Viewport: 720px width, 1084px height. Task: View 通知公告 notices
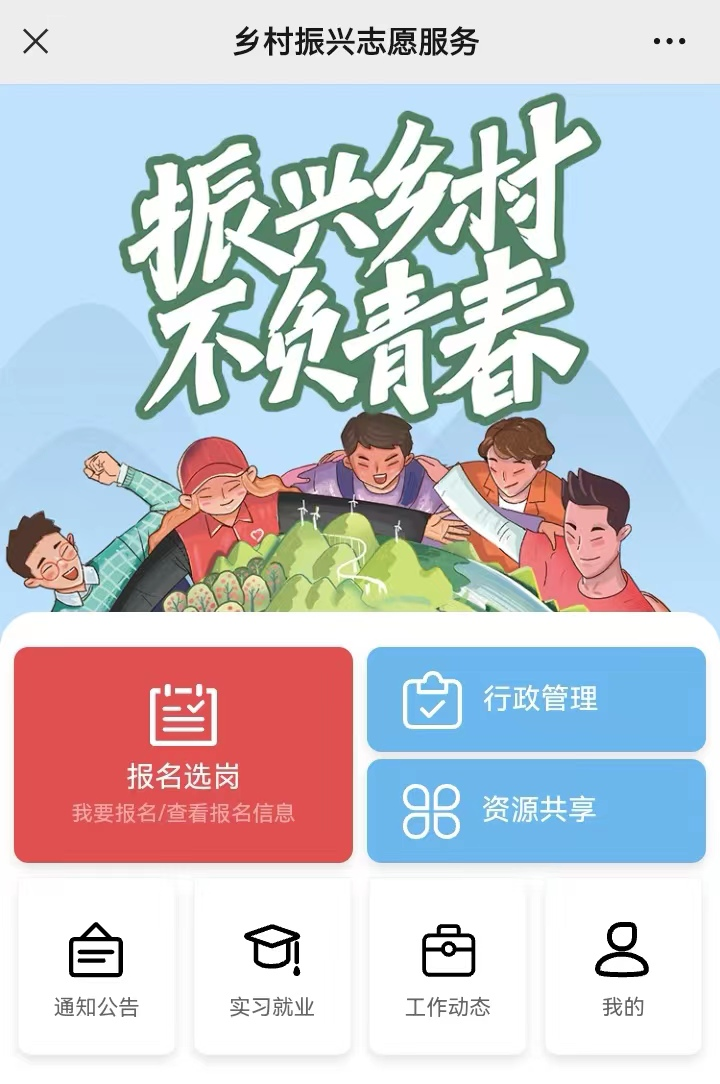click(96, 966)
